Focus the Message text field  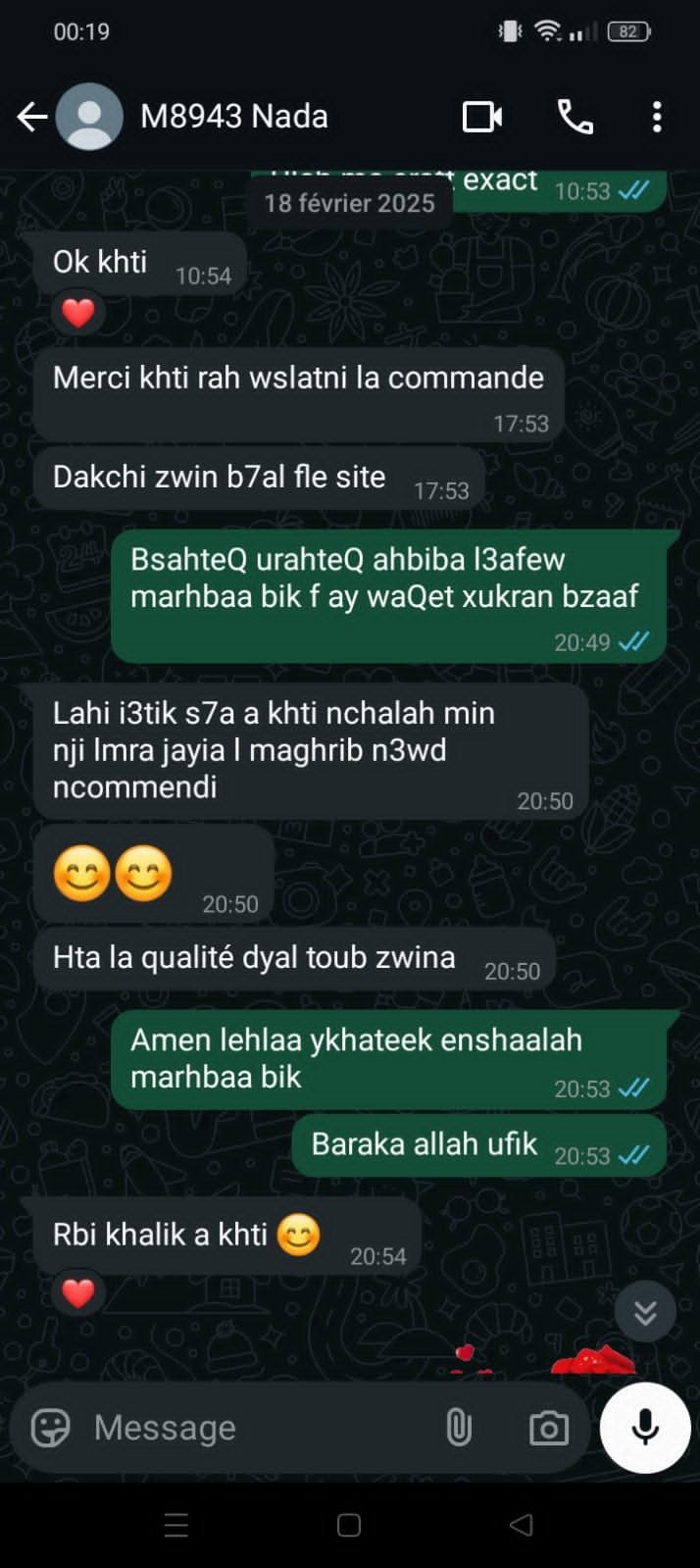pyautogui.click(x=255, y=1428)
